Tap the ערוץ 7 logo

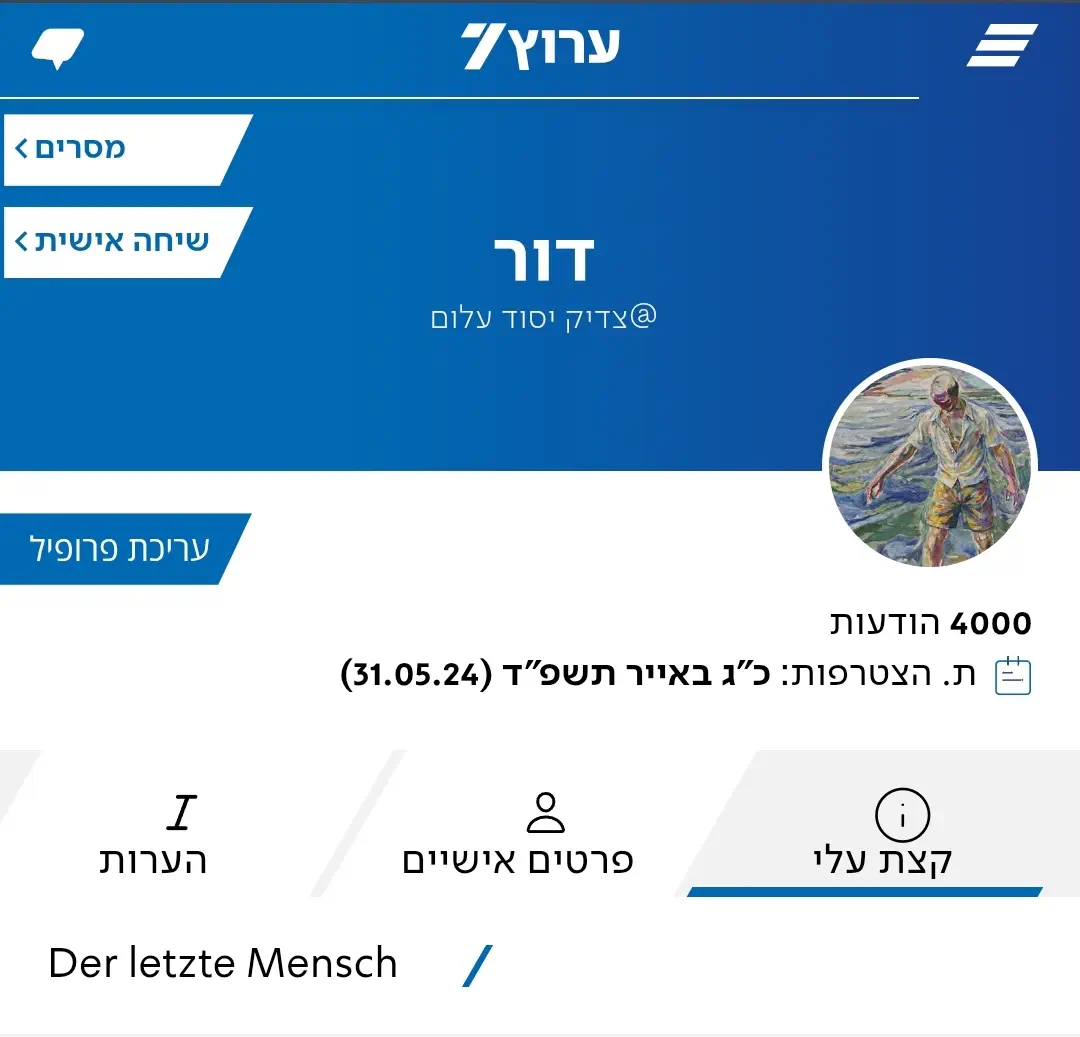pos(541,46)
